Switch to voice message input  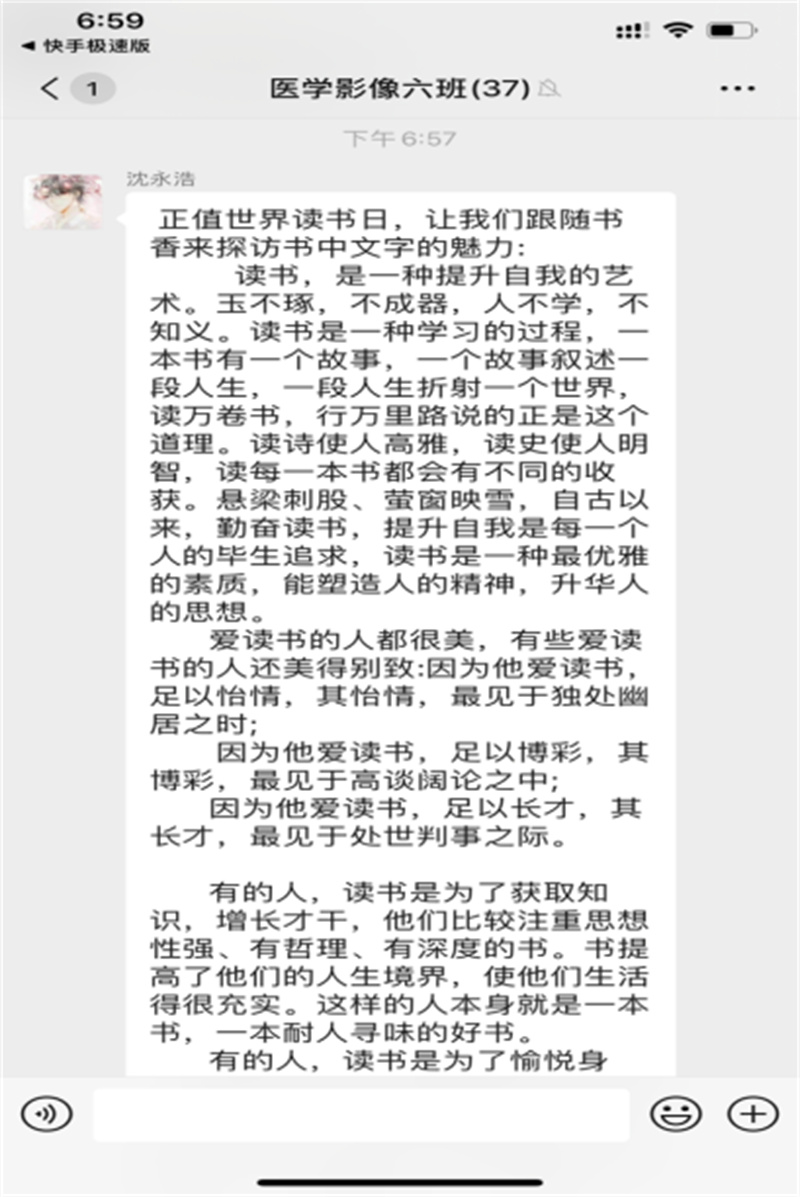[x=46, y=1113]
